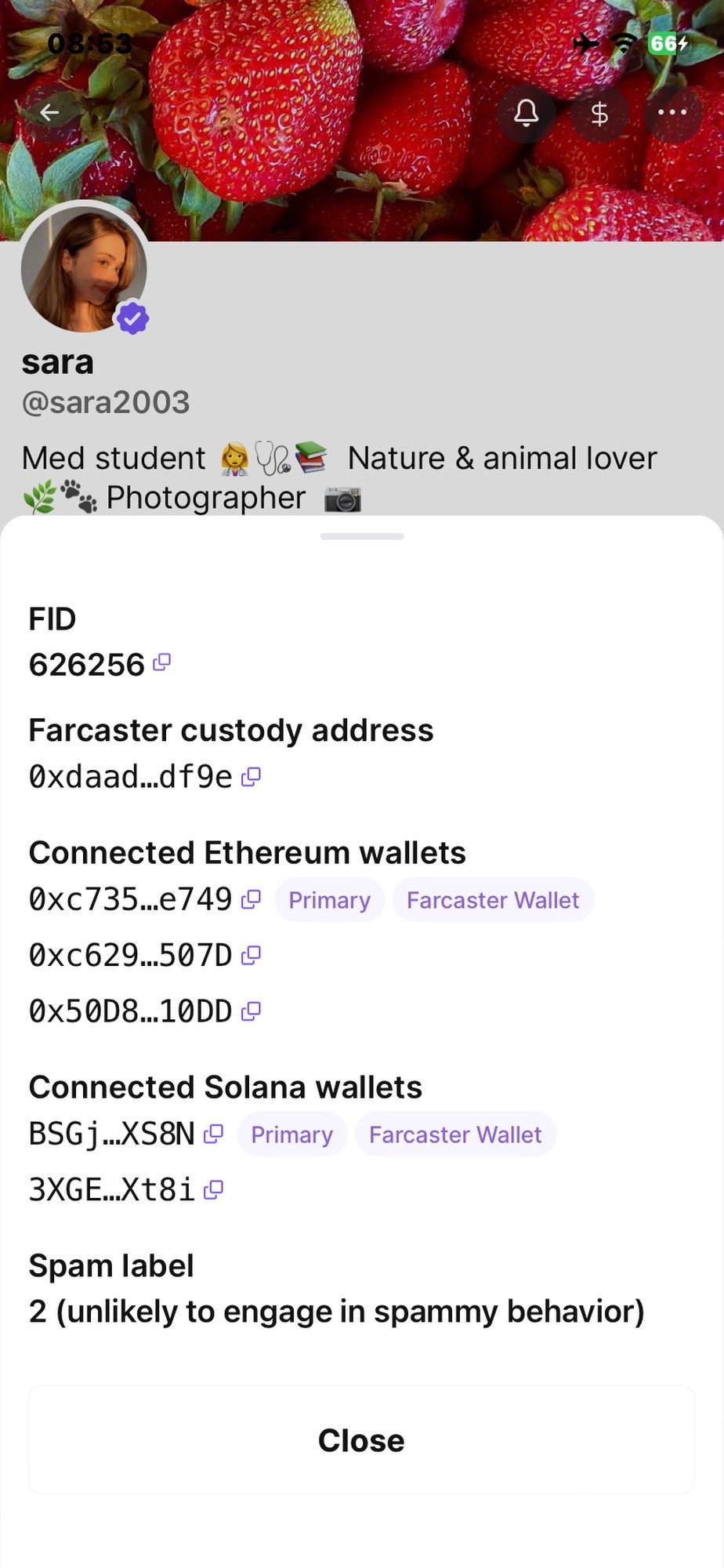Copy Ethereum wallet 0xc735…e749

click(251, 899)
